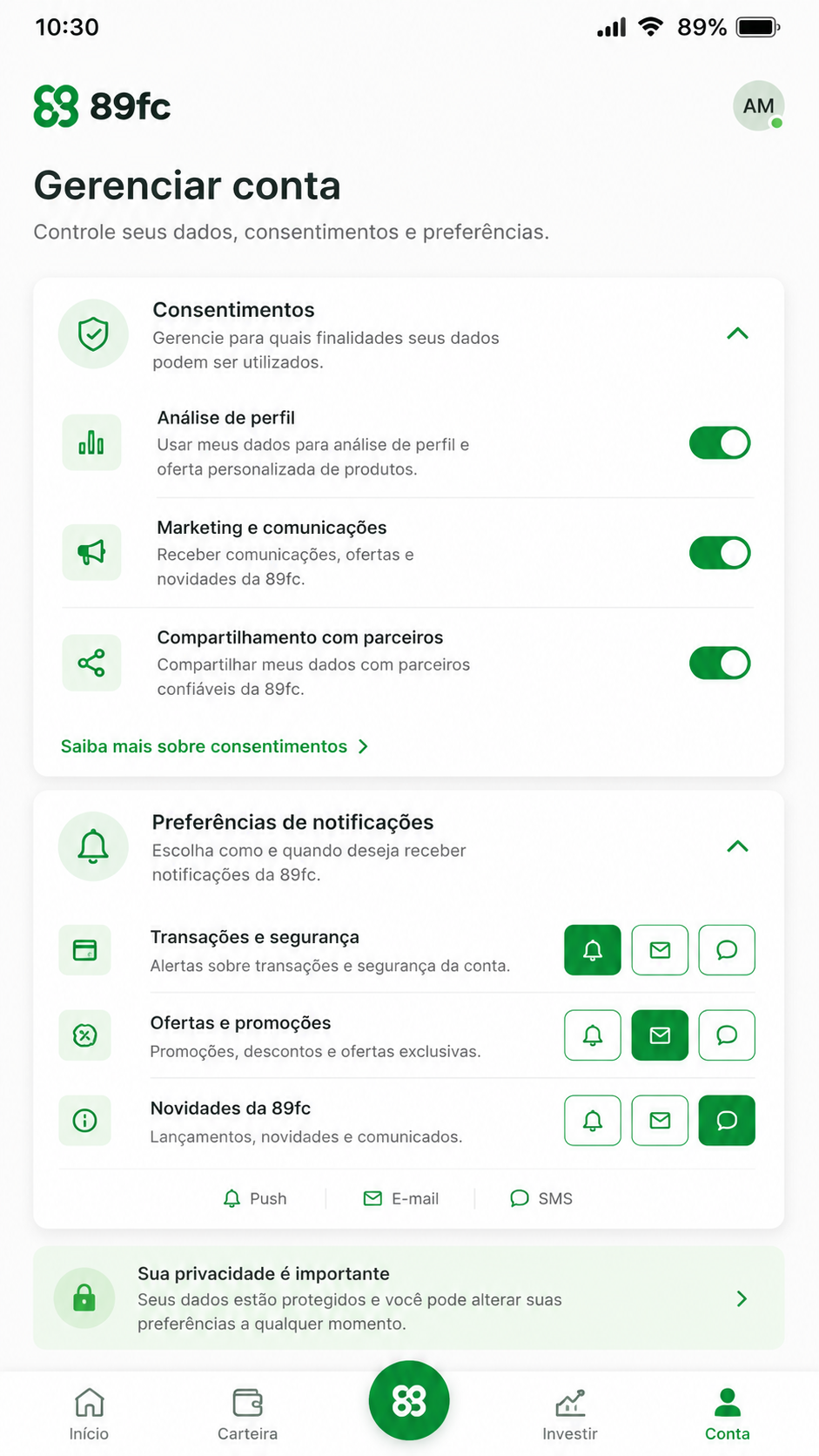Collapse Preferências de notificações section

coord(737,846)
